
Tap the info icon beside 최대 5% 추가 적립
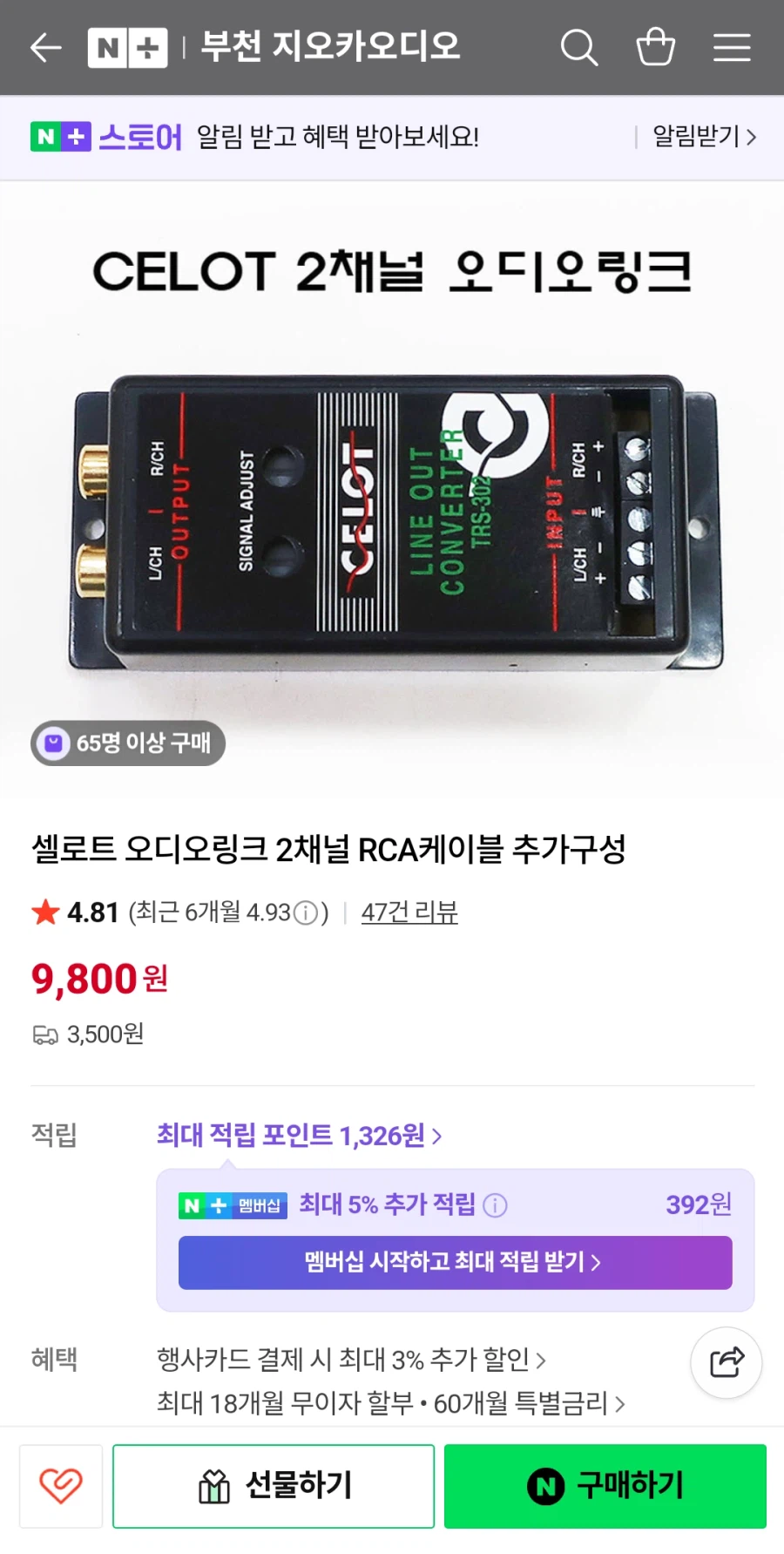click(496, 1205)
